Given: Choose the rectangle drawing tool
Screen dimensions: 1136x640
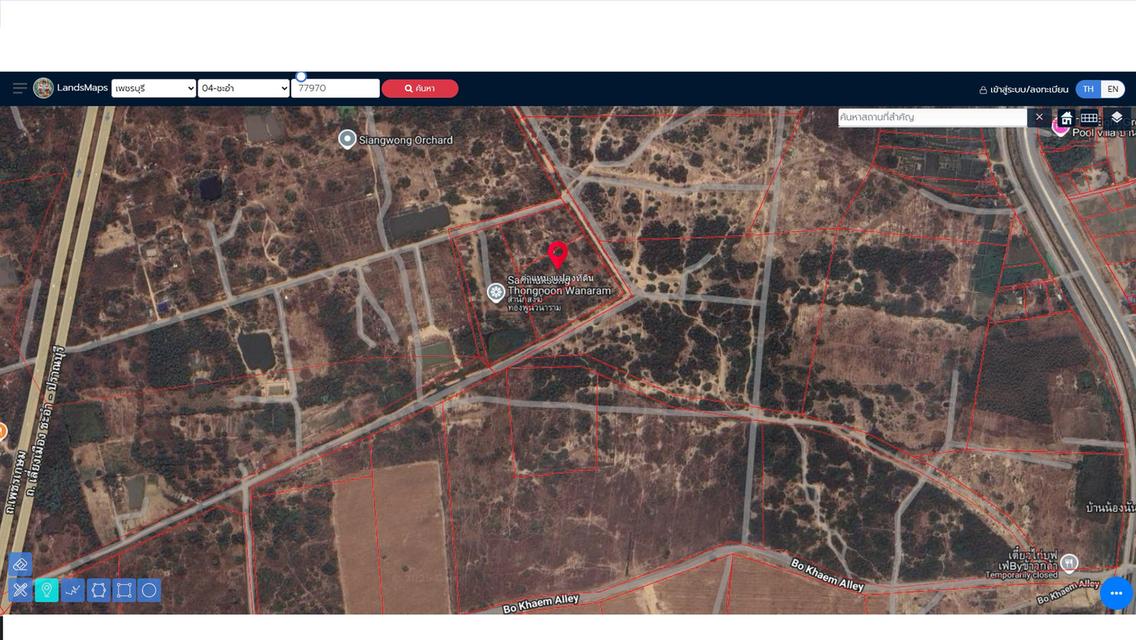Looking at the screenshot, I should tap(124, 590).
